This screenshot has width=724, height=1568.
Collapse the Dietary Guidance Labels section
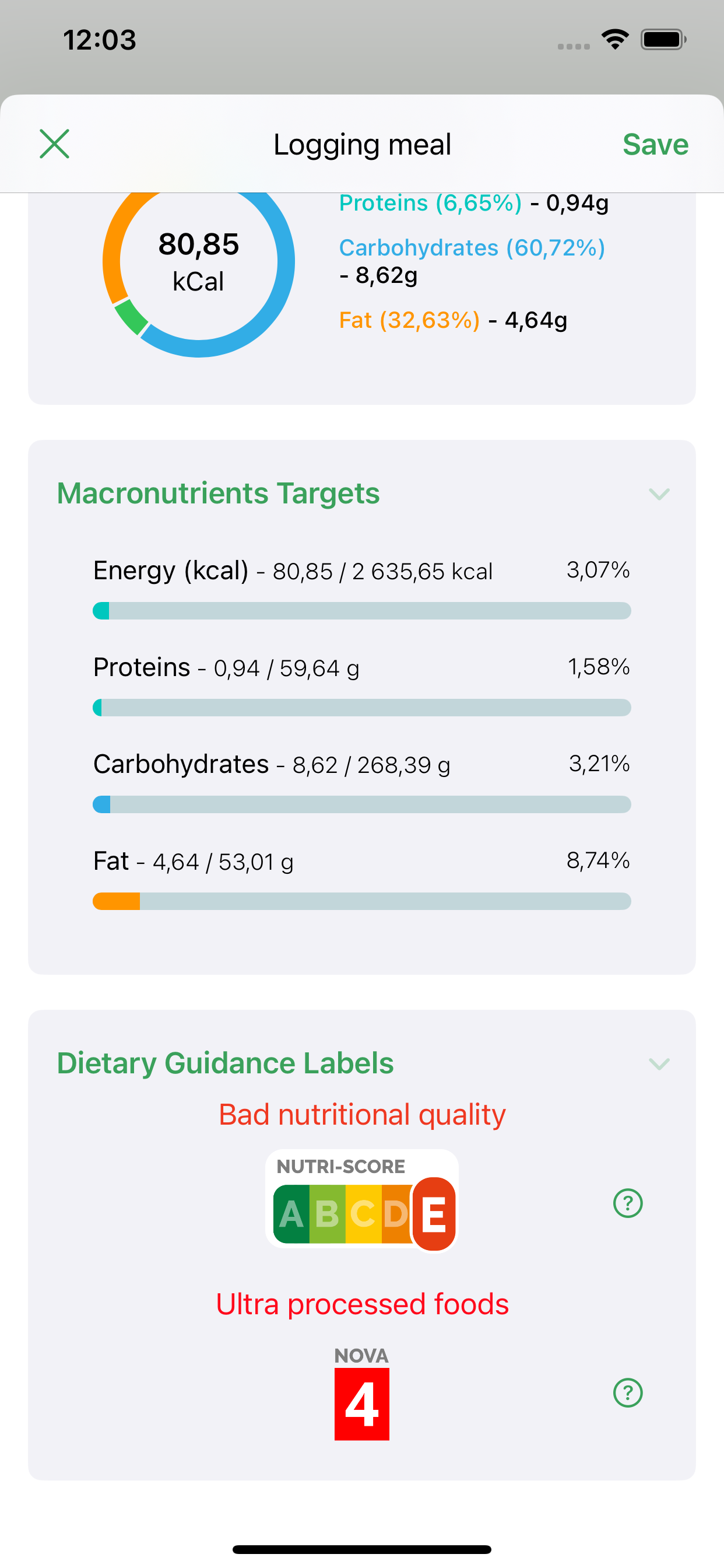pos(659,1063)
